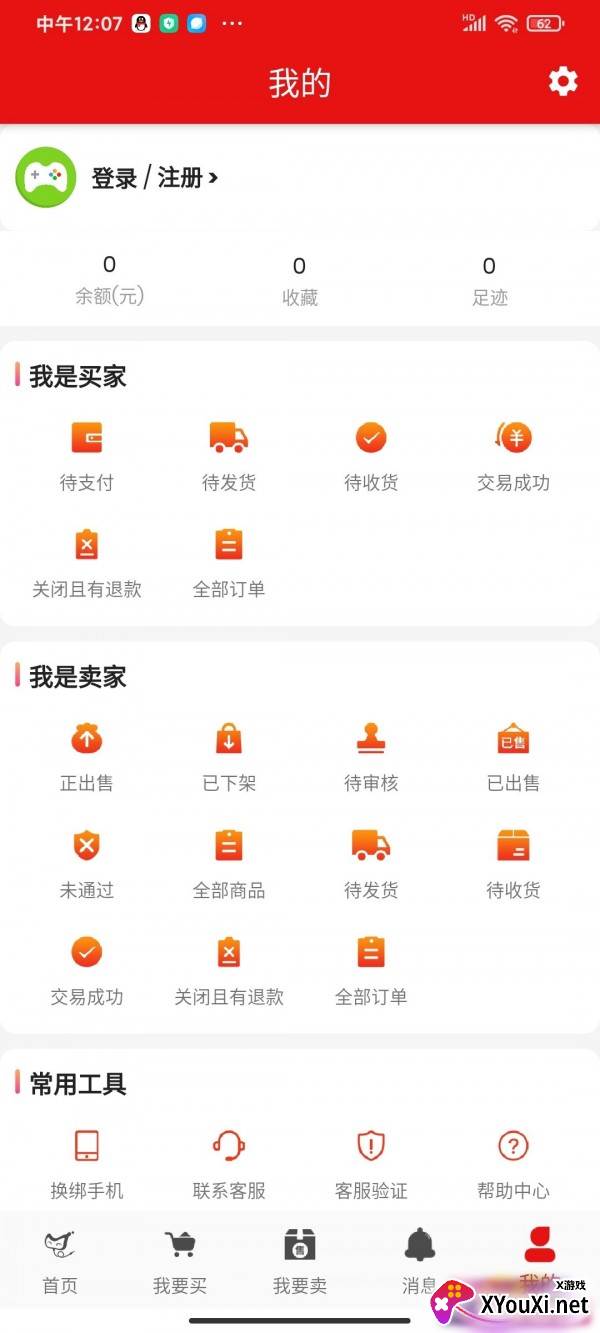Open seller's 正出售 listings
Viewport: 600px width, 1333px height.
tap(87, 755)
